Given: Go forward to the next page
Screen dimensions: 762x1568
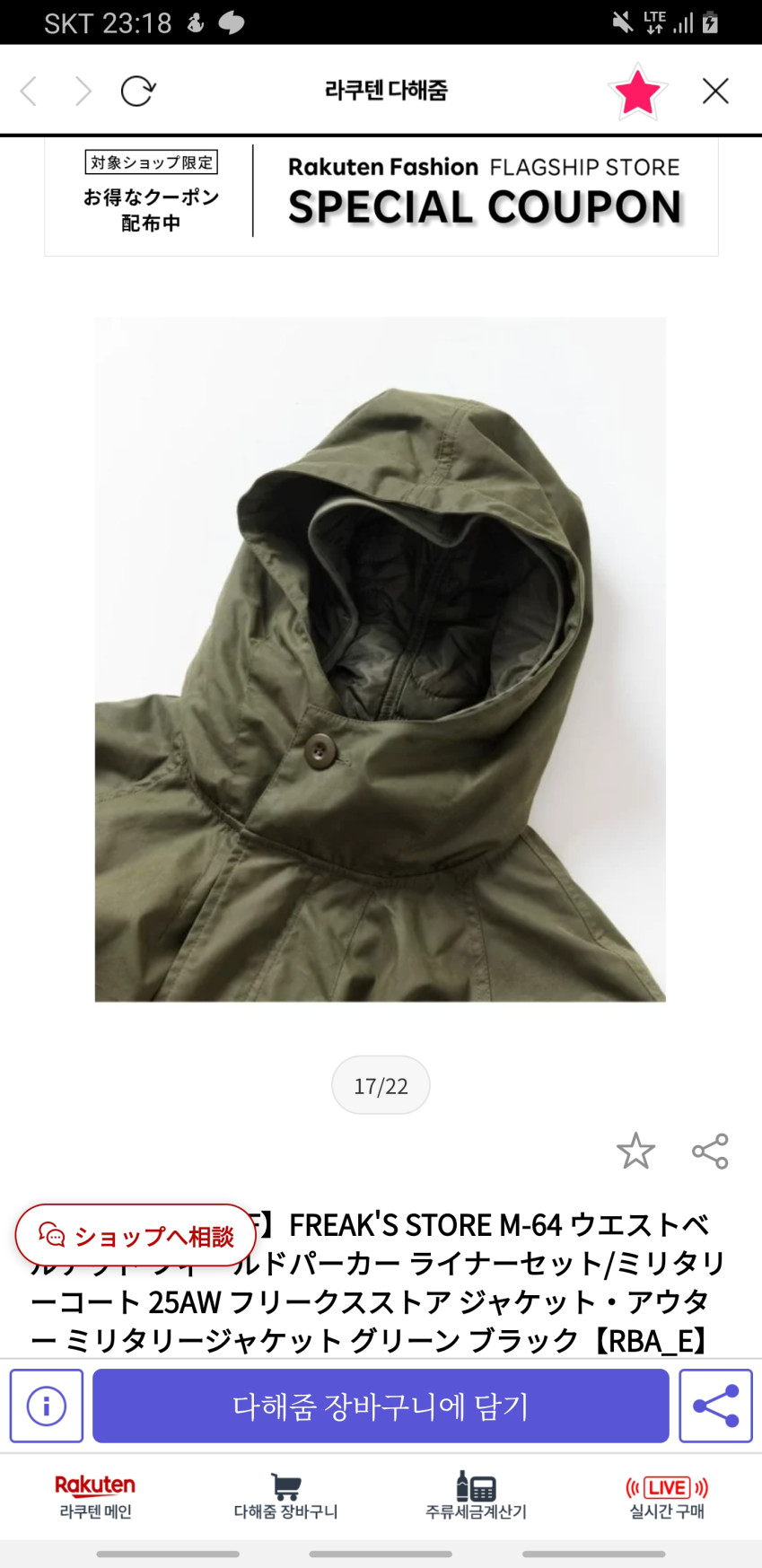Looking at the screenshot, I should pos(83,91).
